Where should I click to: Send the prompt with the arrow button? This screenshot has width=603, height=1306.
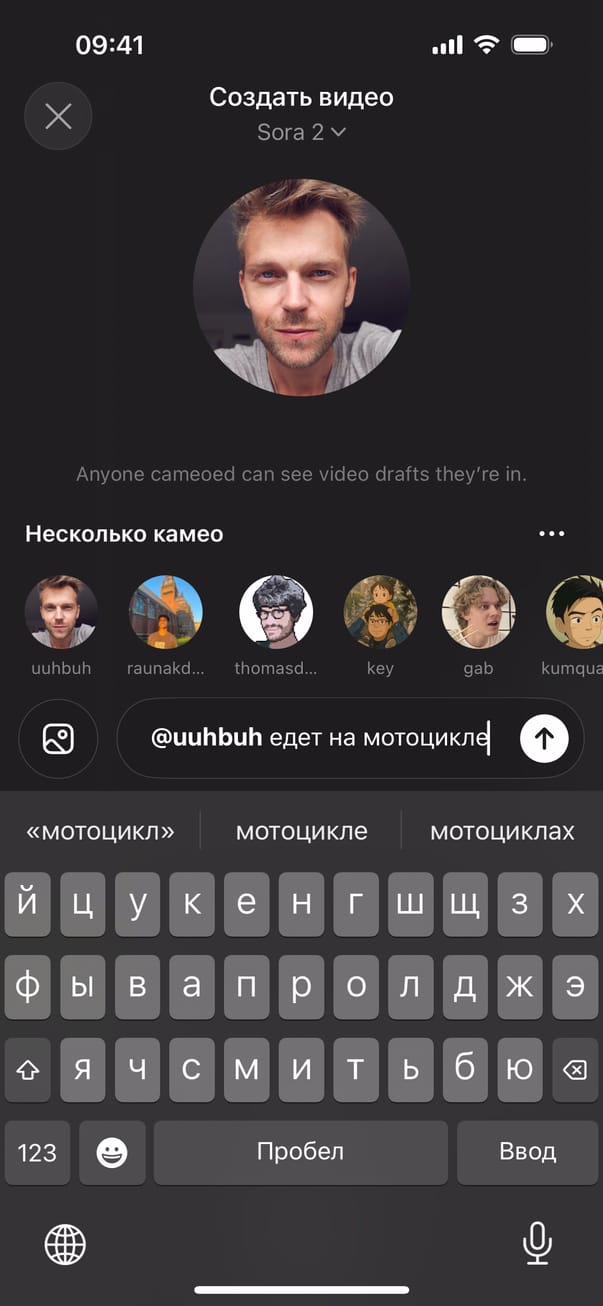click(x=544, y=739)
